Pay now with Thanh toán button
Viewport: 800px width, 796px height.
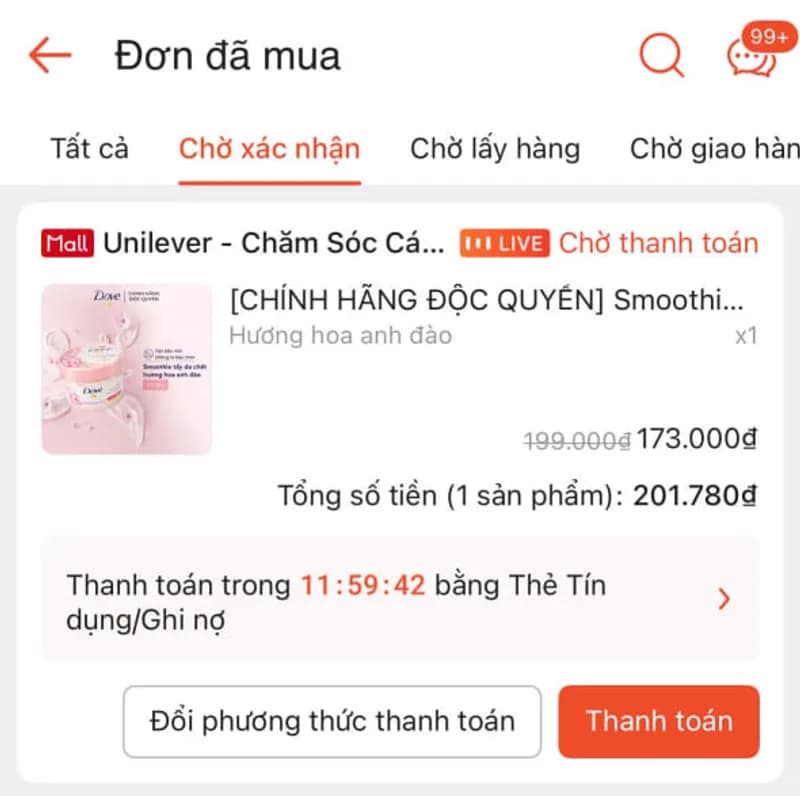658,721
